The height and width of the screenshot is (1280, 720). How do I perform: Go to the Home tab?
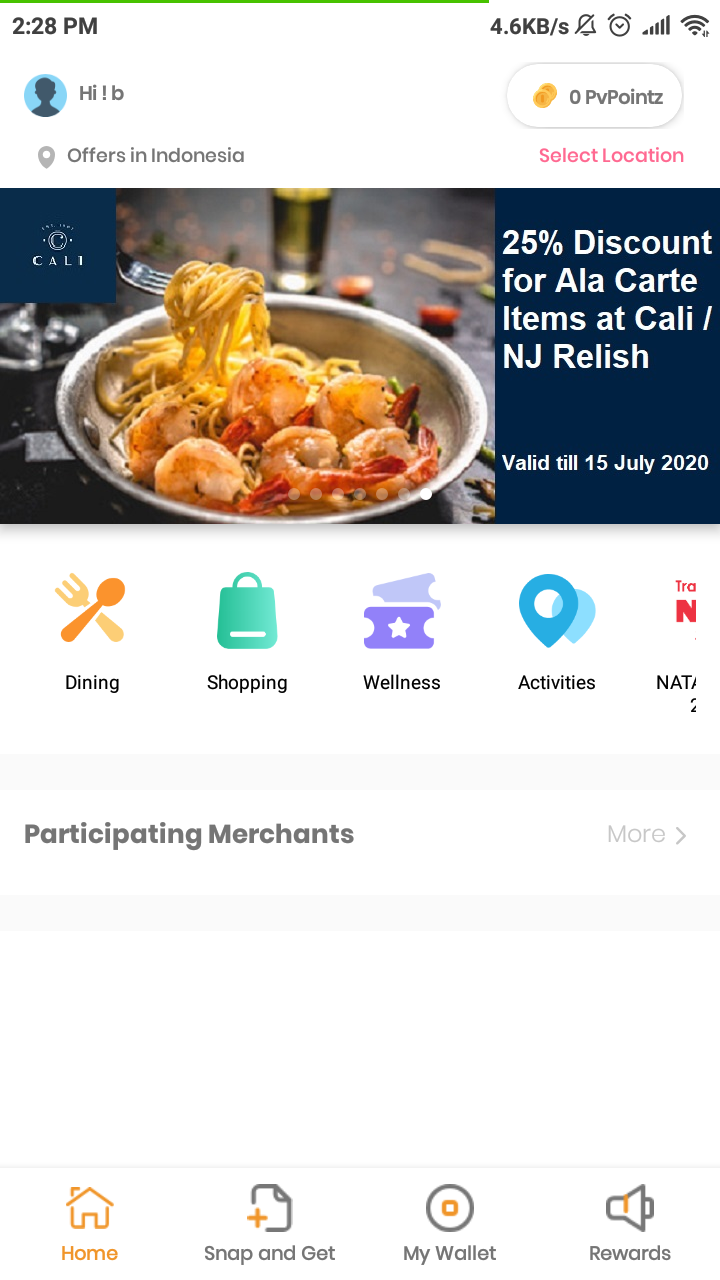tap(90, 1224)
